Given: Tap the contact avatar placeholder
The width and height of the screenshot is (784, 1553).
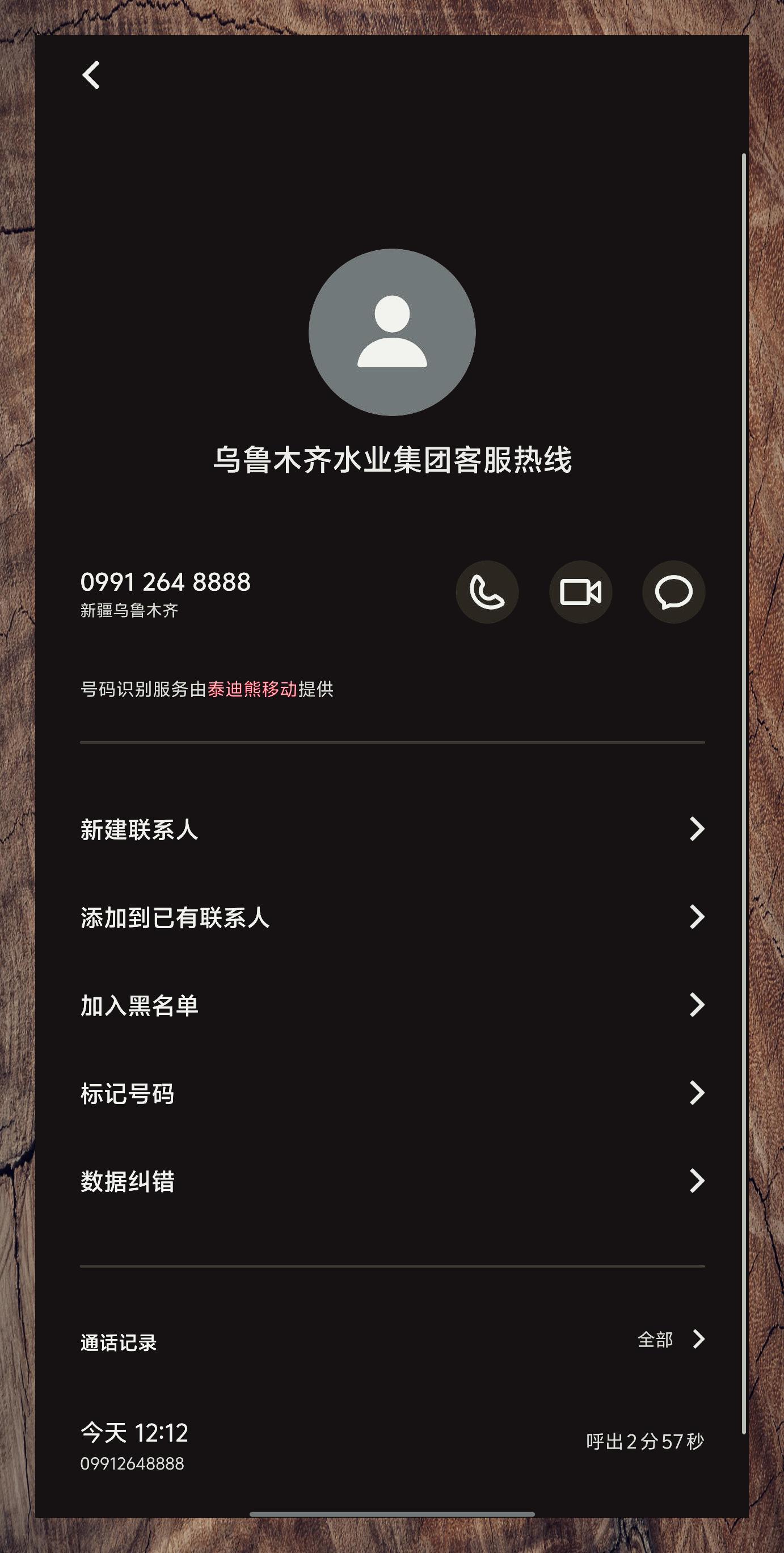Looking at the screenshot, I should pos(391,332).
